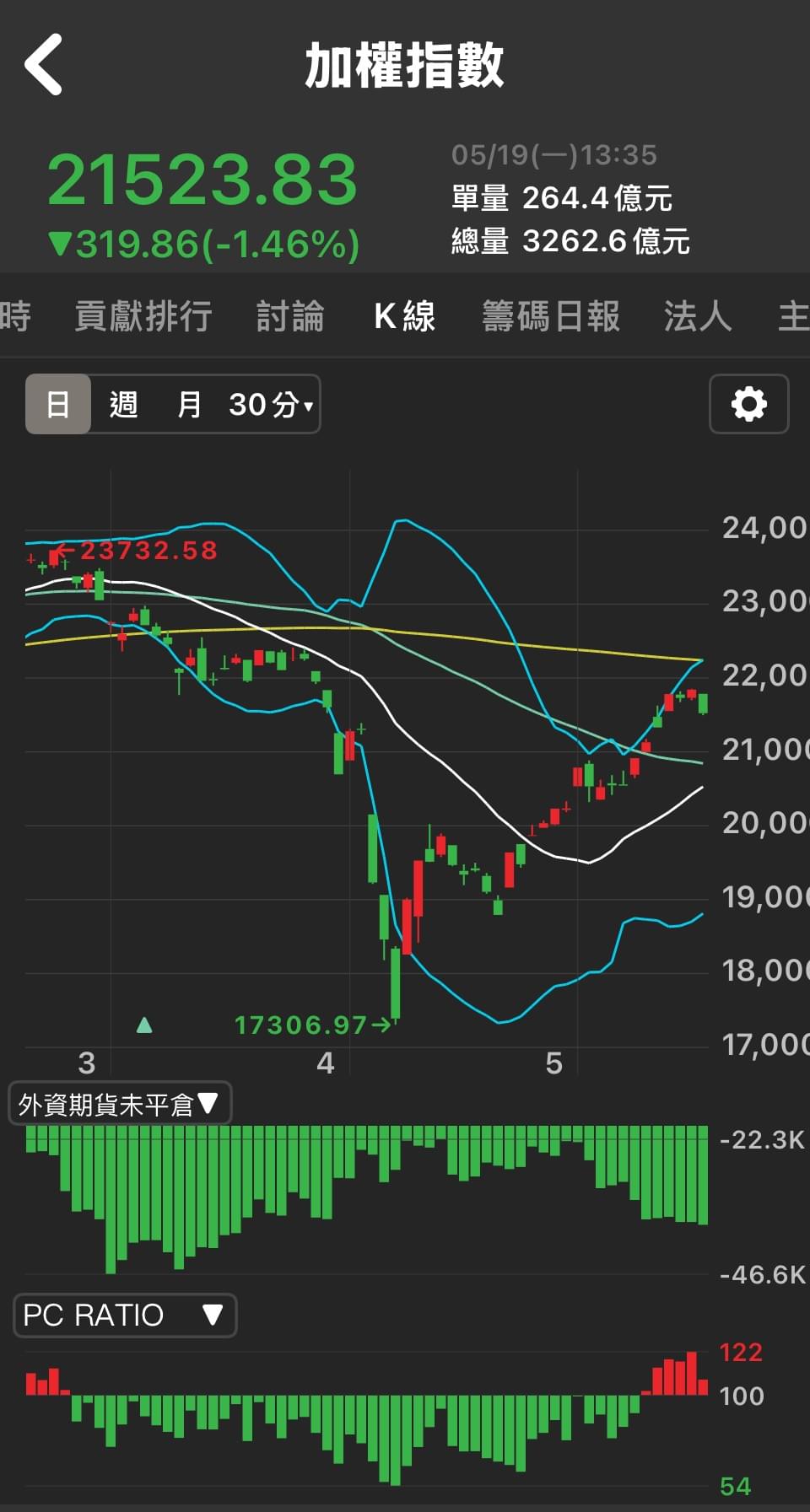
Task: Open the 30分 interval dropdown
Action: click(x=271, y=404)
